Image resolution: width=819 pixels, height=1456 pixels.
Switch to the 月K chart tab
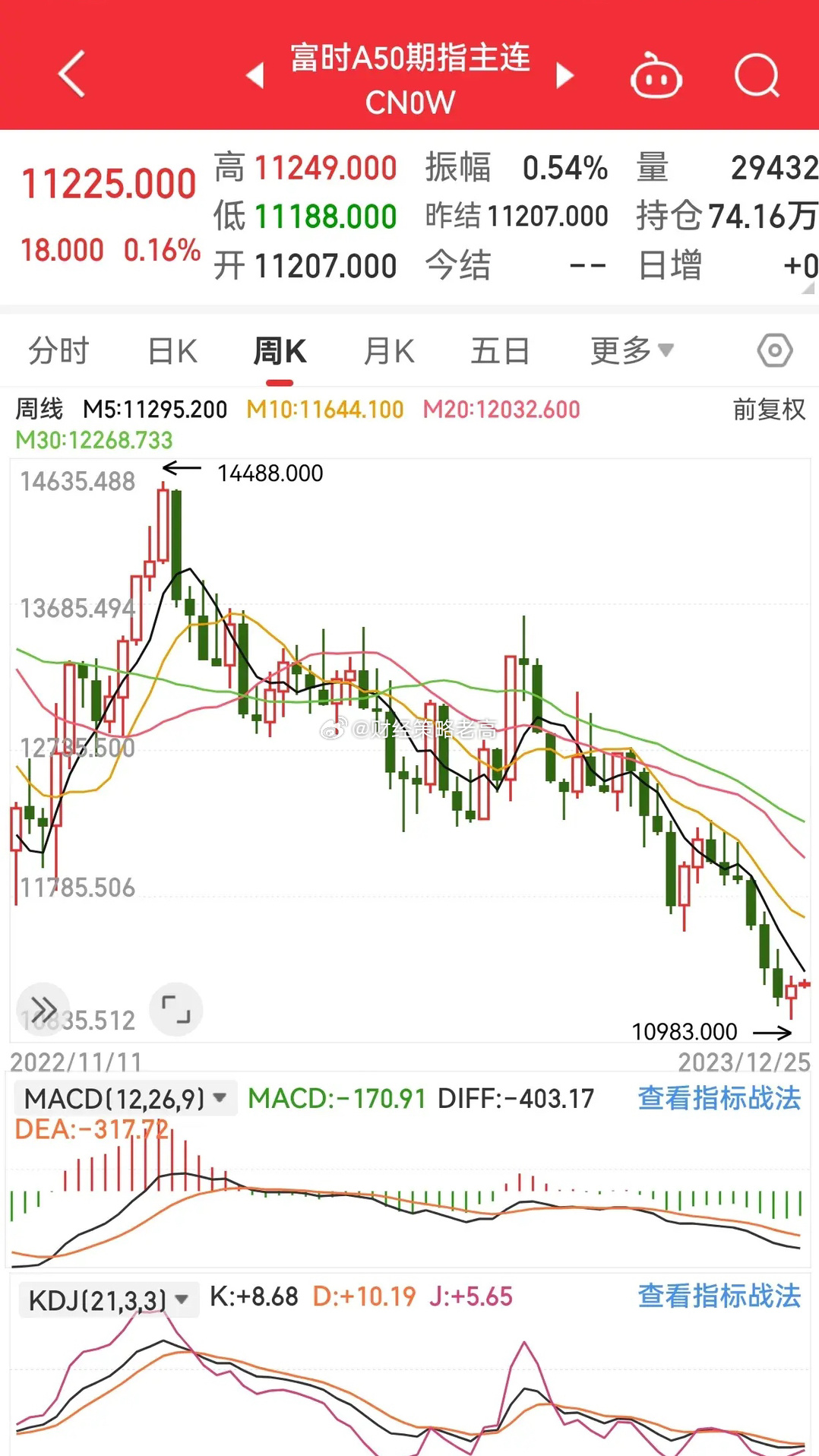coord(389,351)
